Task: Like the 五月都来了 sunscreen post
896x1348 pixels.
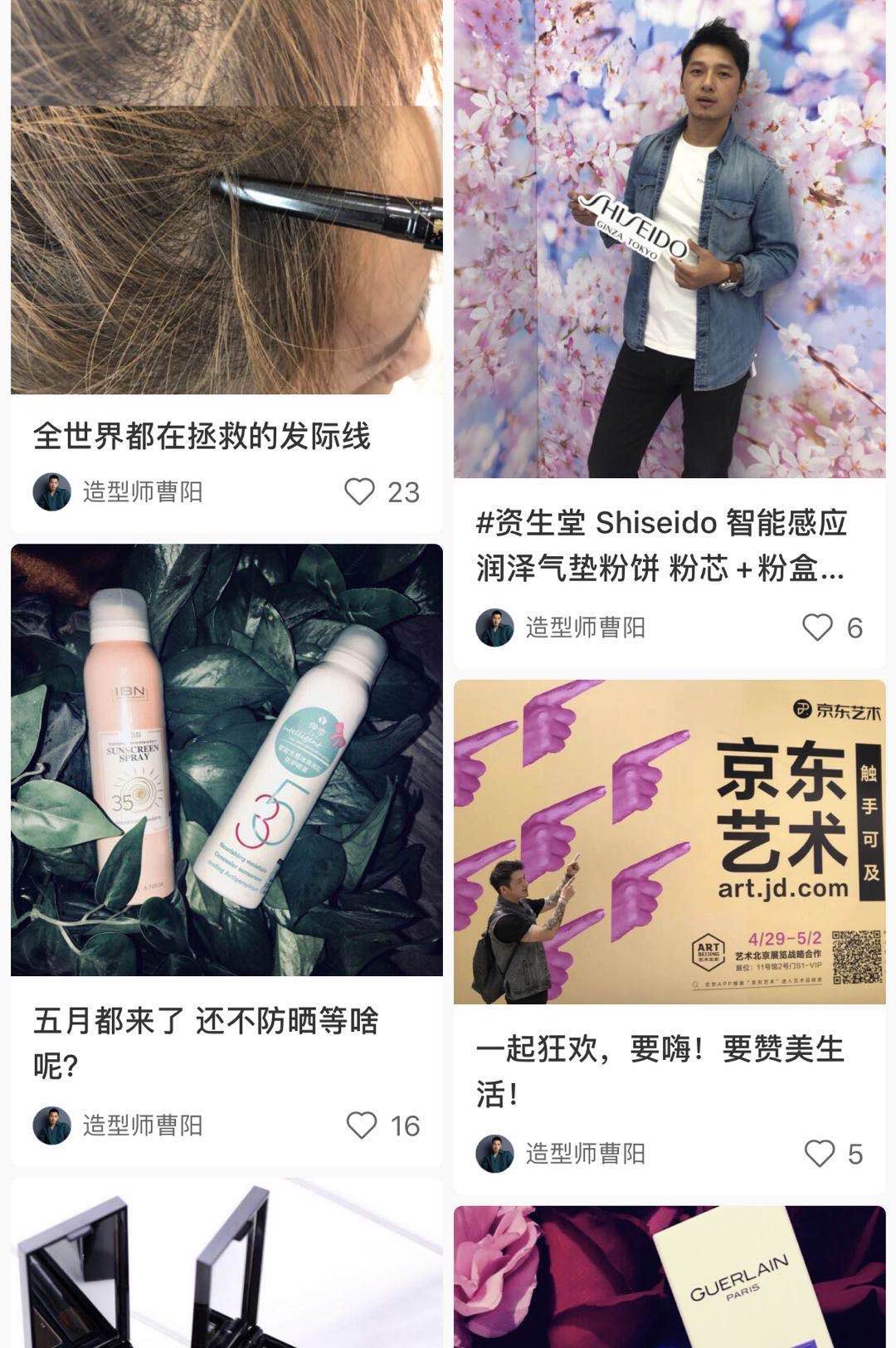Action: [361, 1126]
